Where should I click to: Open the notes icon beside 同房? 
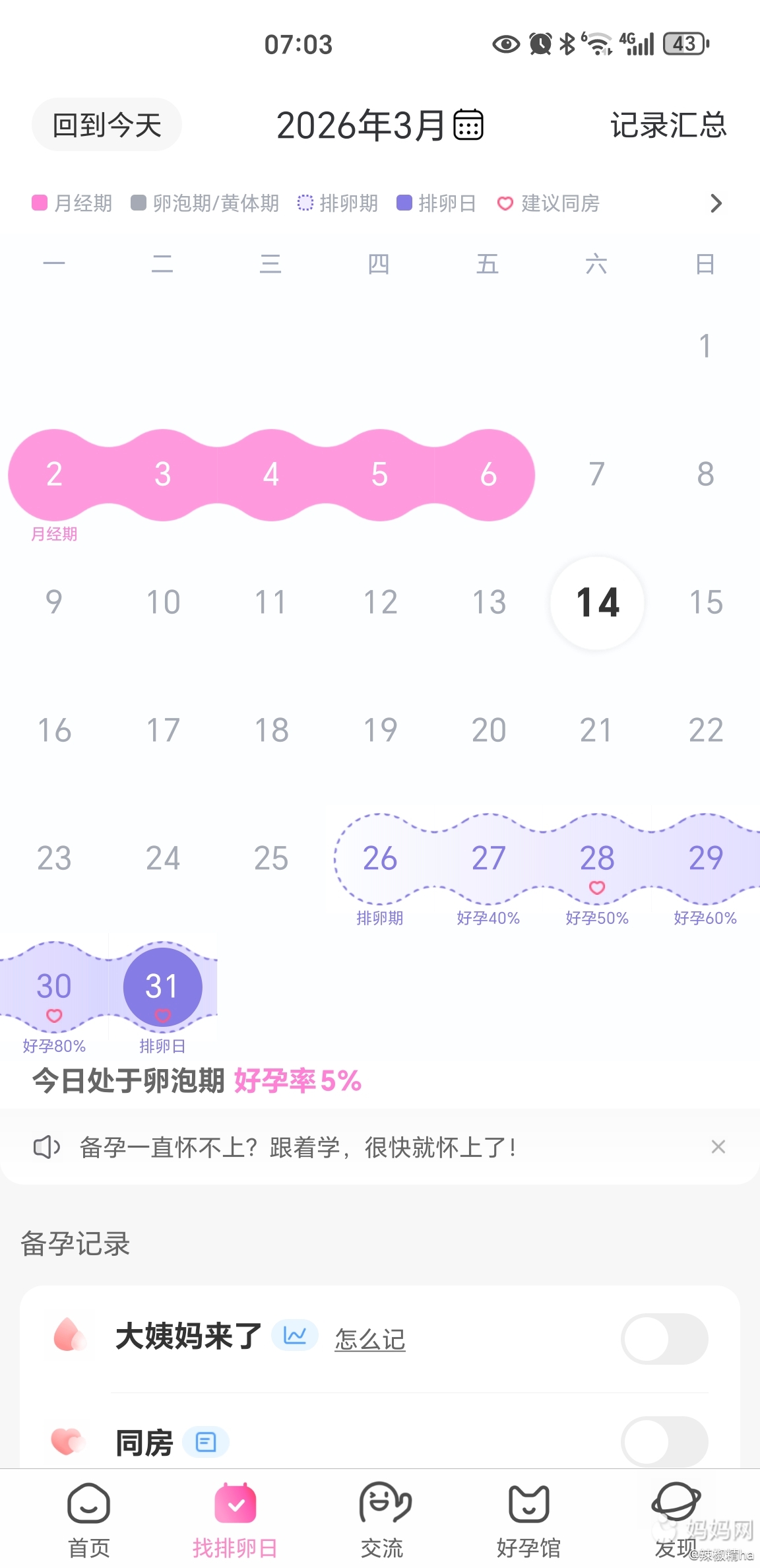click(x=206, y=1442)
